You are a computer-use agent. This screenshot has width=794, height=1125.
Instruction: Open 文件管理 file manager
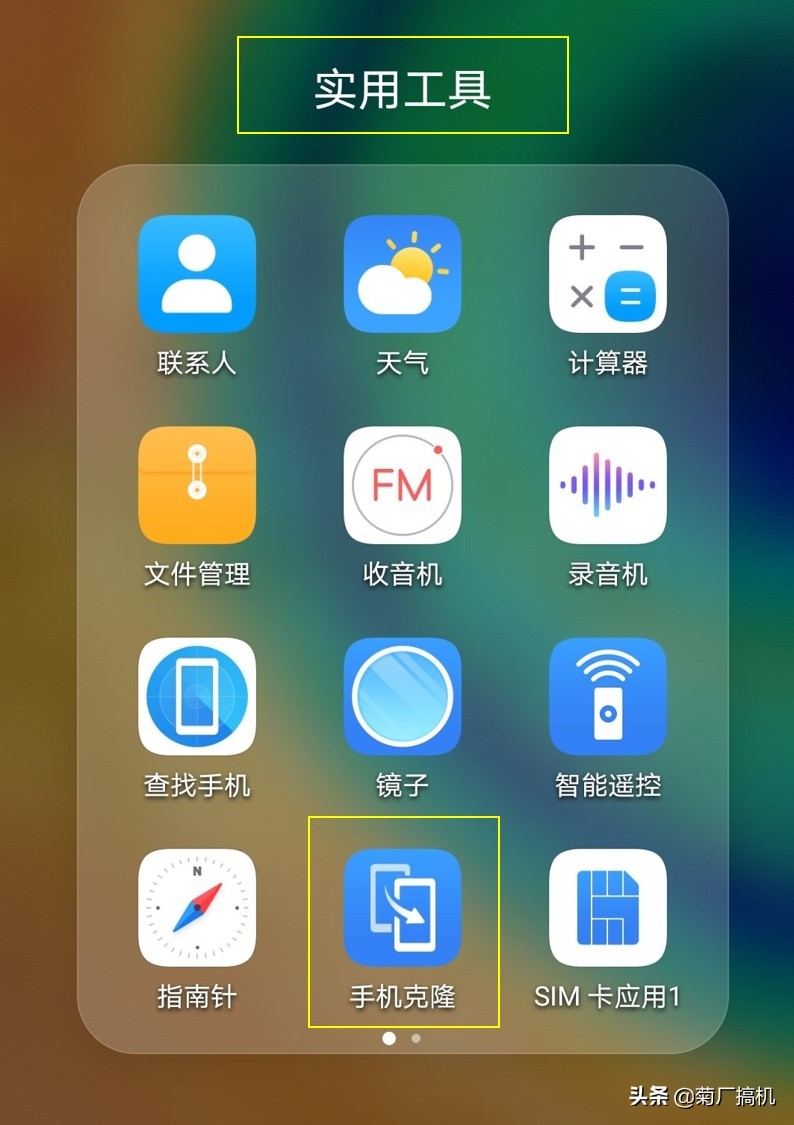(197, 485)
